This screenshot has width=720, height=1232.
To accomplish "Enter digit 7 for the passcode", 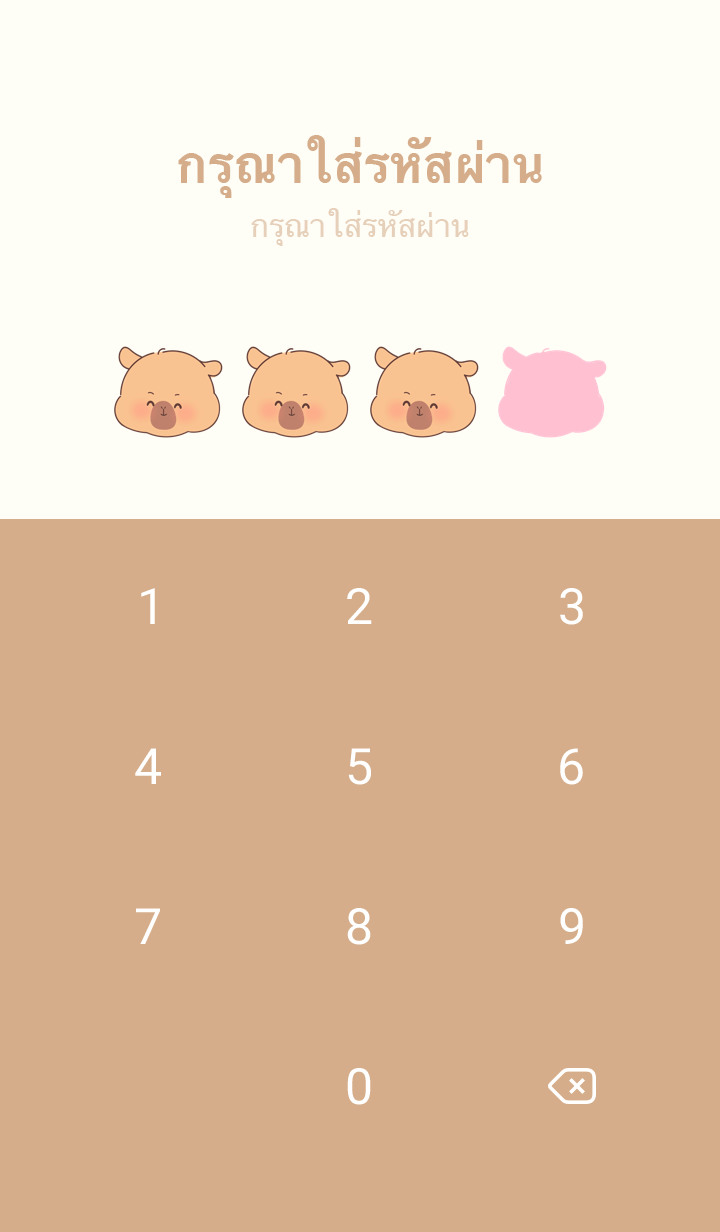I will (148, 927).
